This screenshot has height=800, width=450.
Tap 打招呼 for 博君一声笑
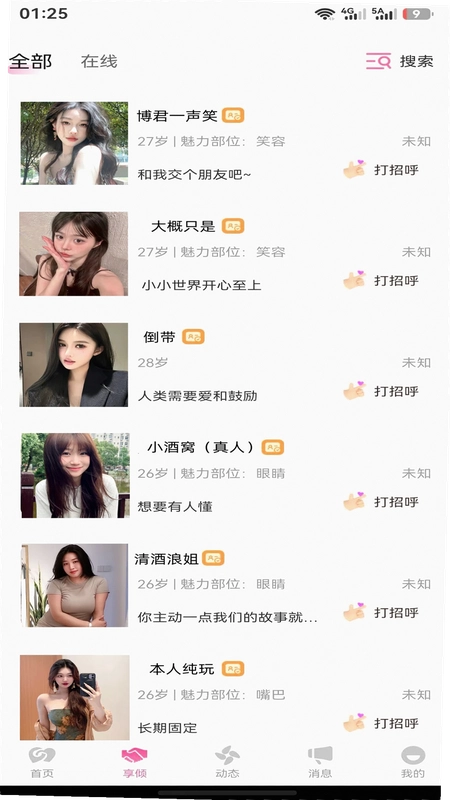tap(381, 170)
